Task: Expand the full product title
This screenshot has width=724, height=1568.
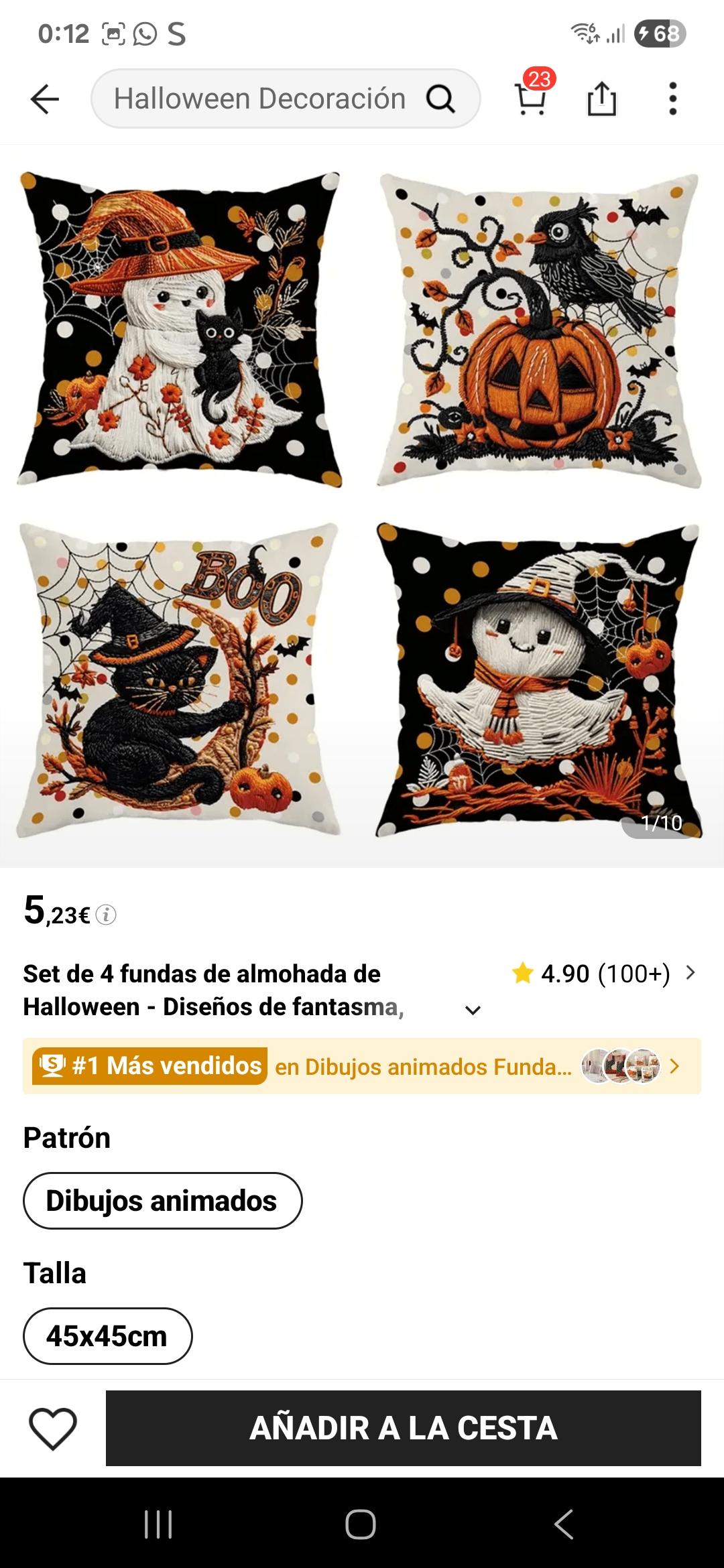Action: tap(473, 1010)
